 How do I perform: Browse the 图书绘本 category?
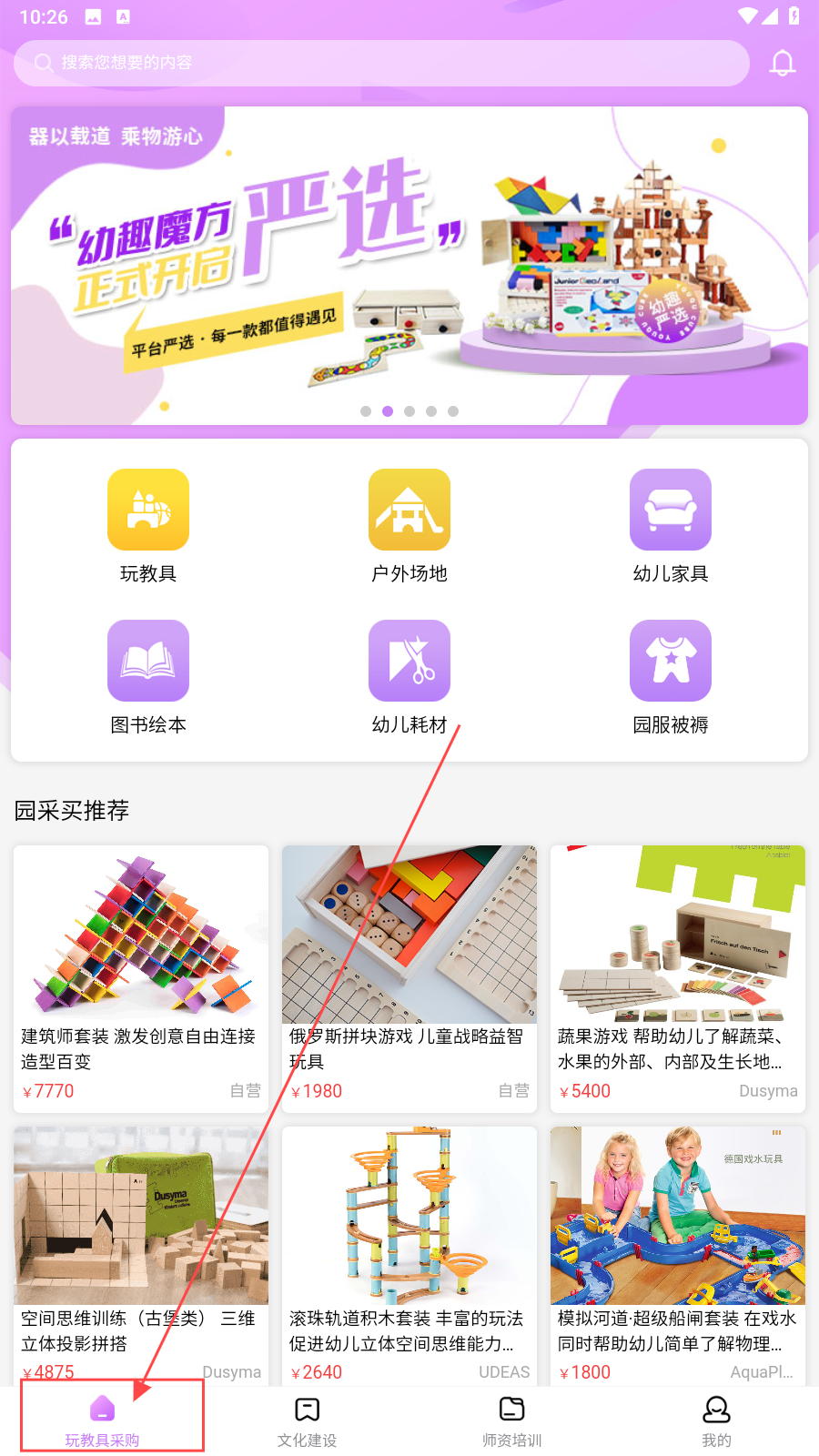148,676
